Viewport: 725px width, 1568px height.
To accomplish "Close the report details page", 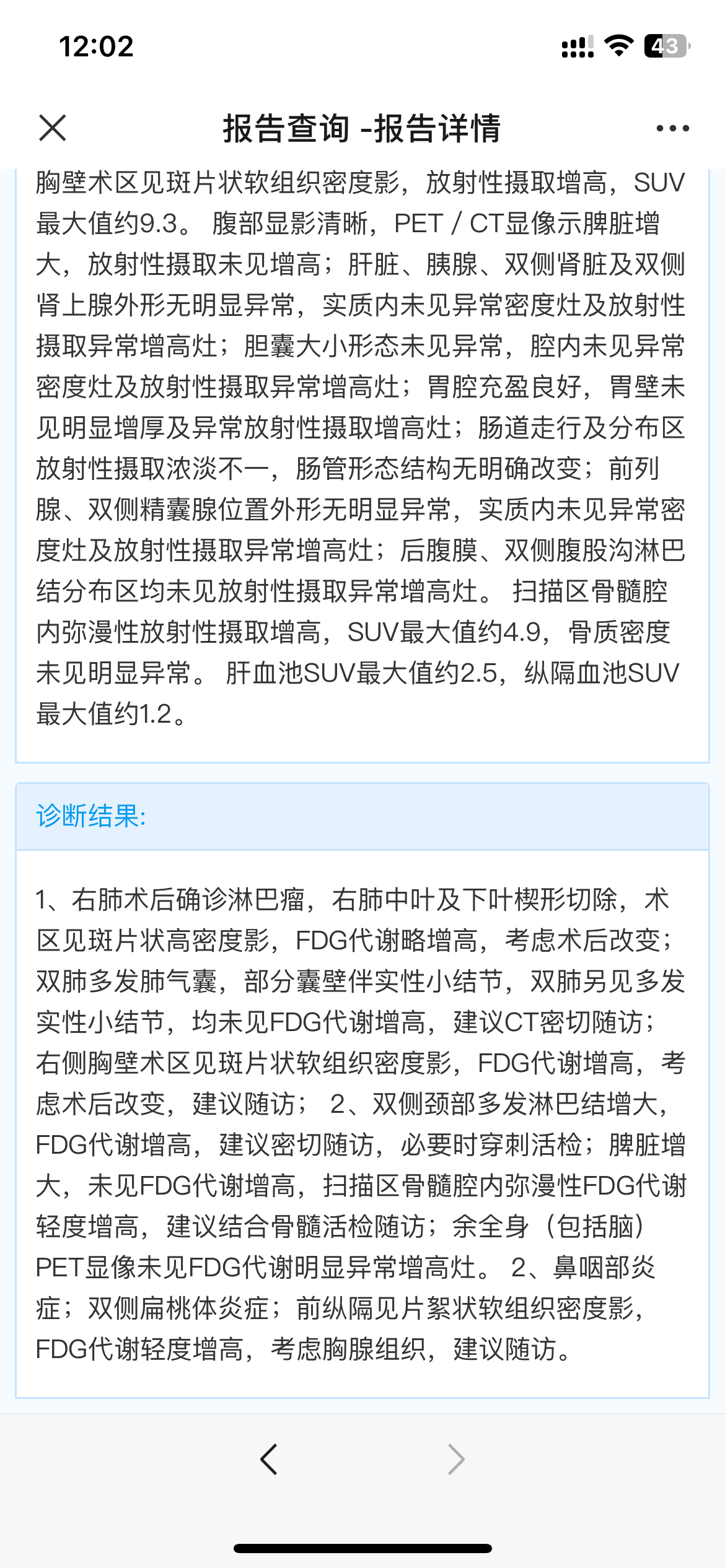I will coord(52,128).
